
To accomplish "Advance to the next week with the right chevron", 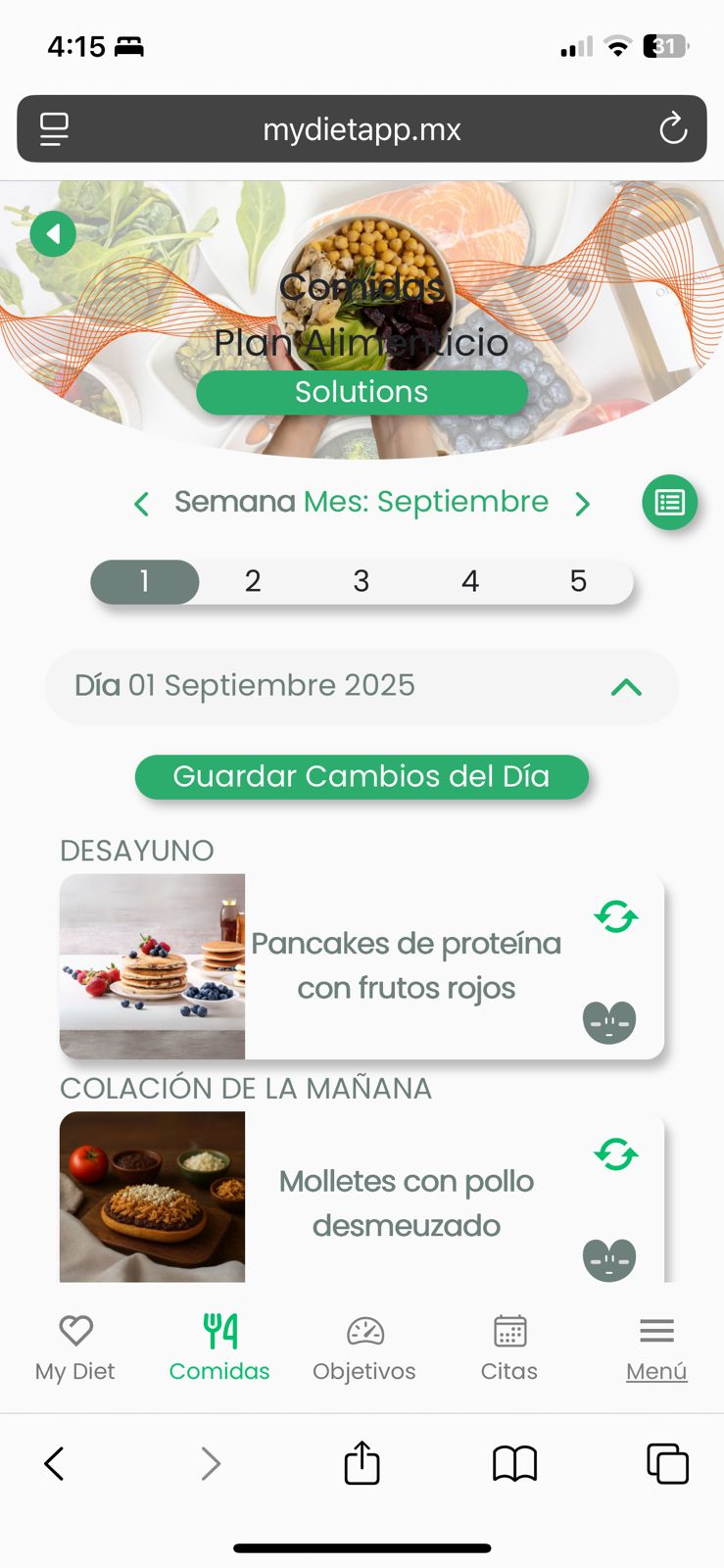I will point(583,503).
